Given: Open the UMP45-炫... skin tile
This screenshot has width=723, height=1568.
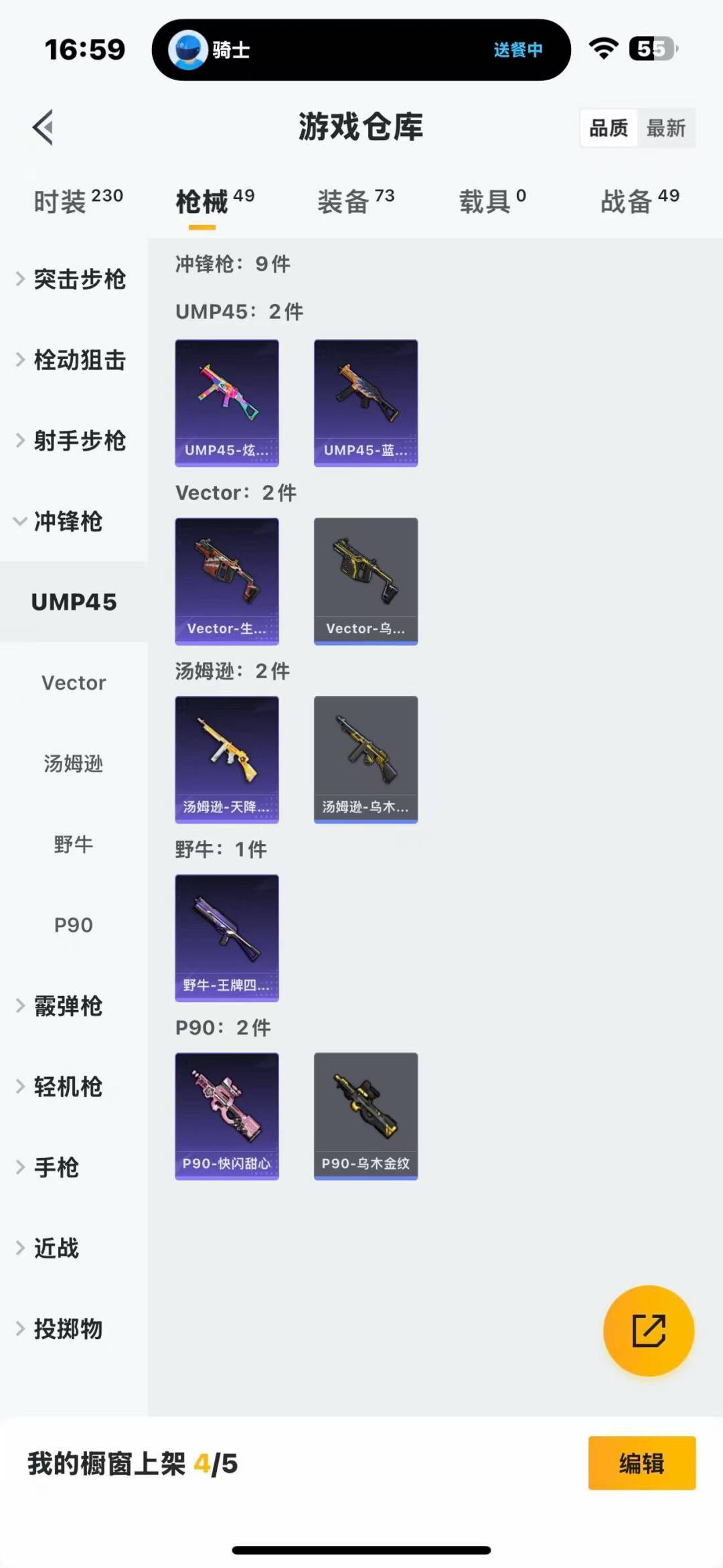Looking at the screenshot, I should click(227, 403).
